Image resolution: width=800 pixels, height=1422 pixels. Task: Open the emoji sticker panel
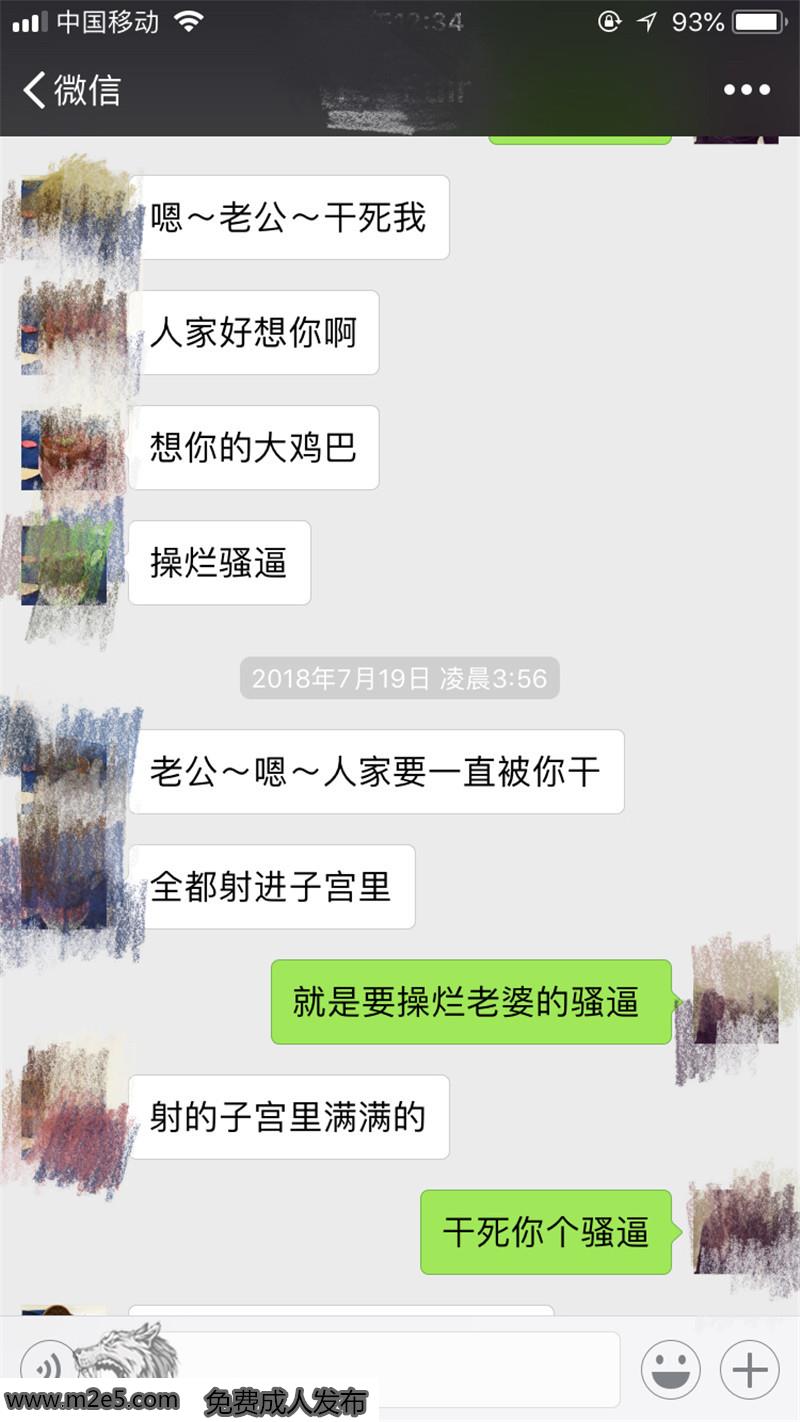coord(669,1369)
